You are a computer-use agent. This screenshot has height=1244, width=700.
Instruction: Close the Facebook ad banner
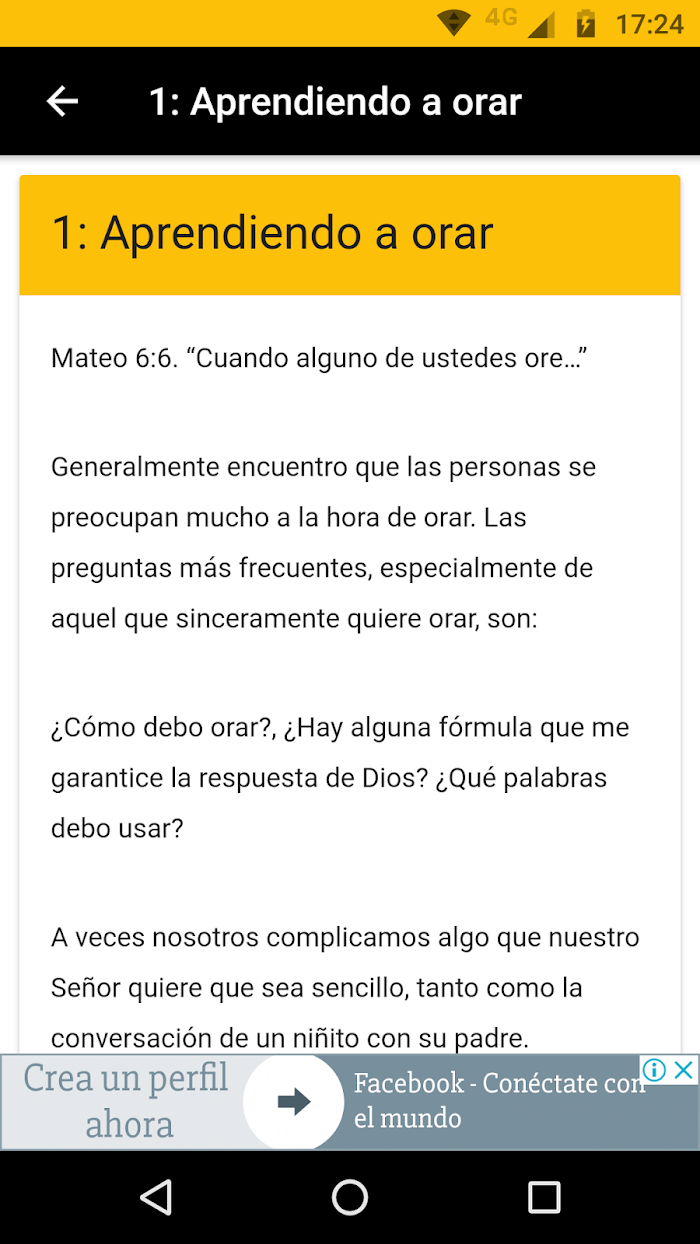coord(684,1069)
